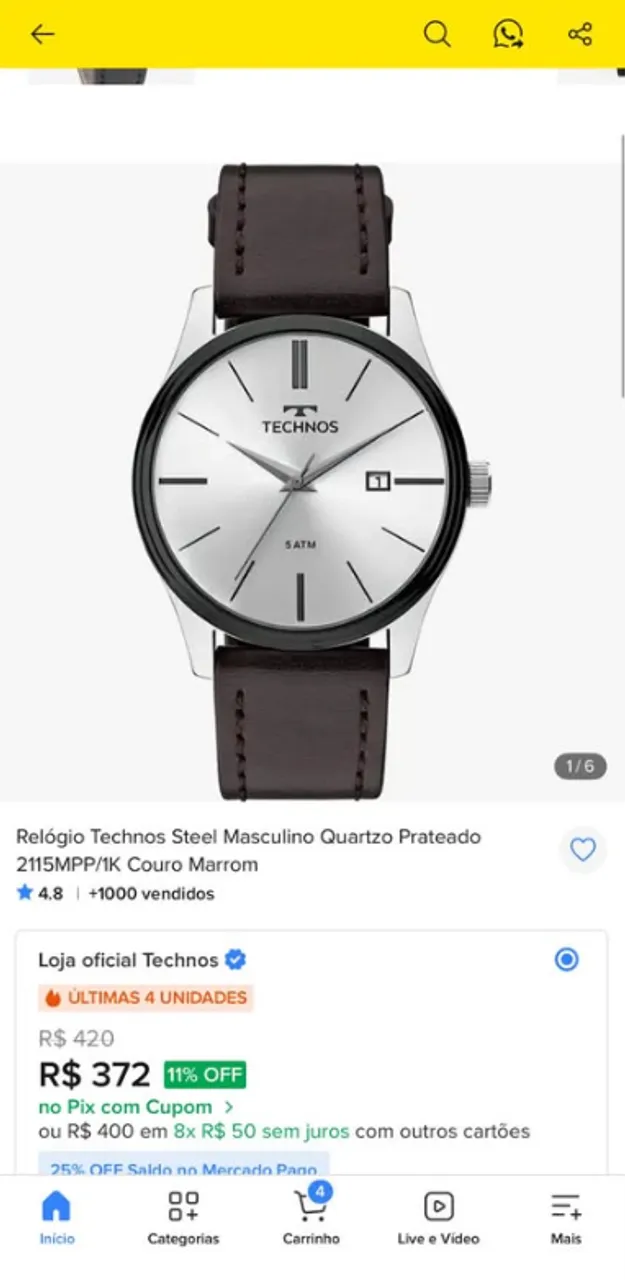This screenshot has height=1280, width=625.
Task: Share this Technos watch listing
Action: (x=580, y=34)
